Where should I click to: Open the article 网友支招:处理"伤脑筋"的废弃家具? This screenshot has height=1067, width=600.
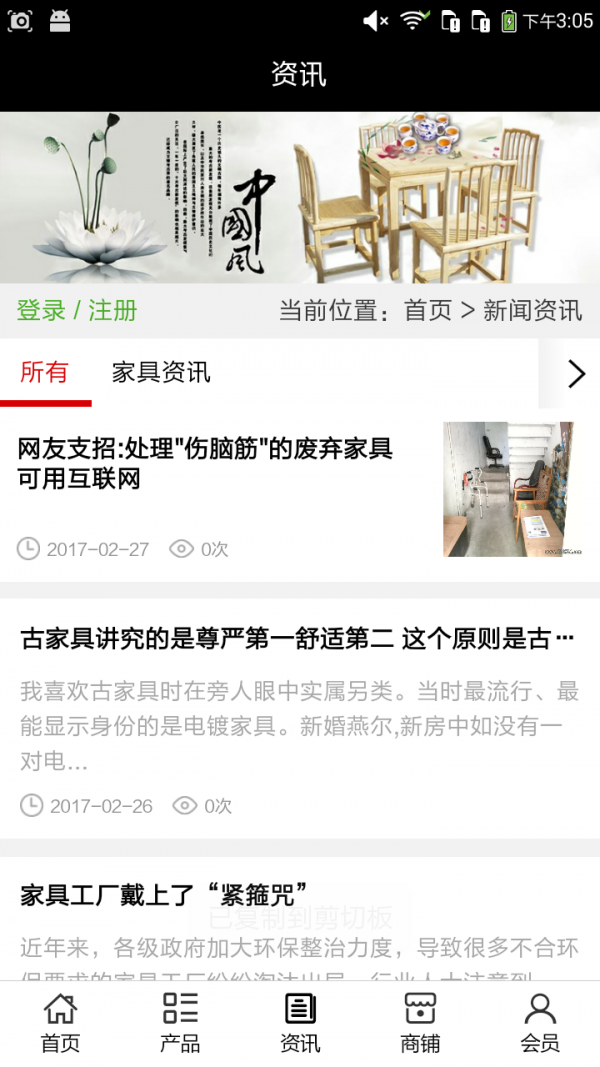(206, 464)
